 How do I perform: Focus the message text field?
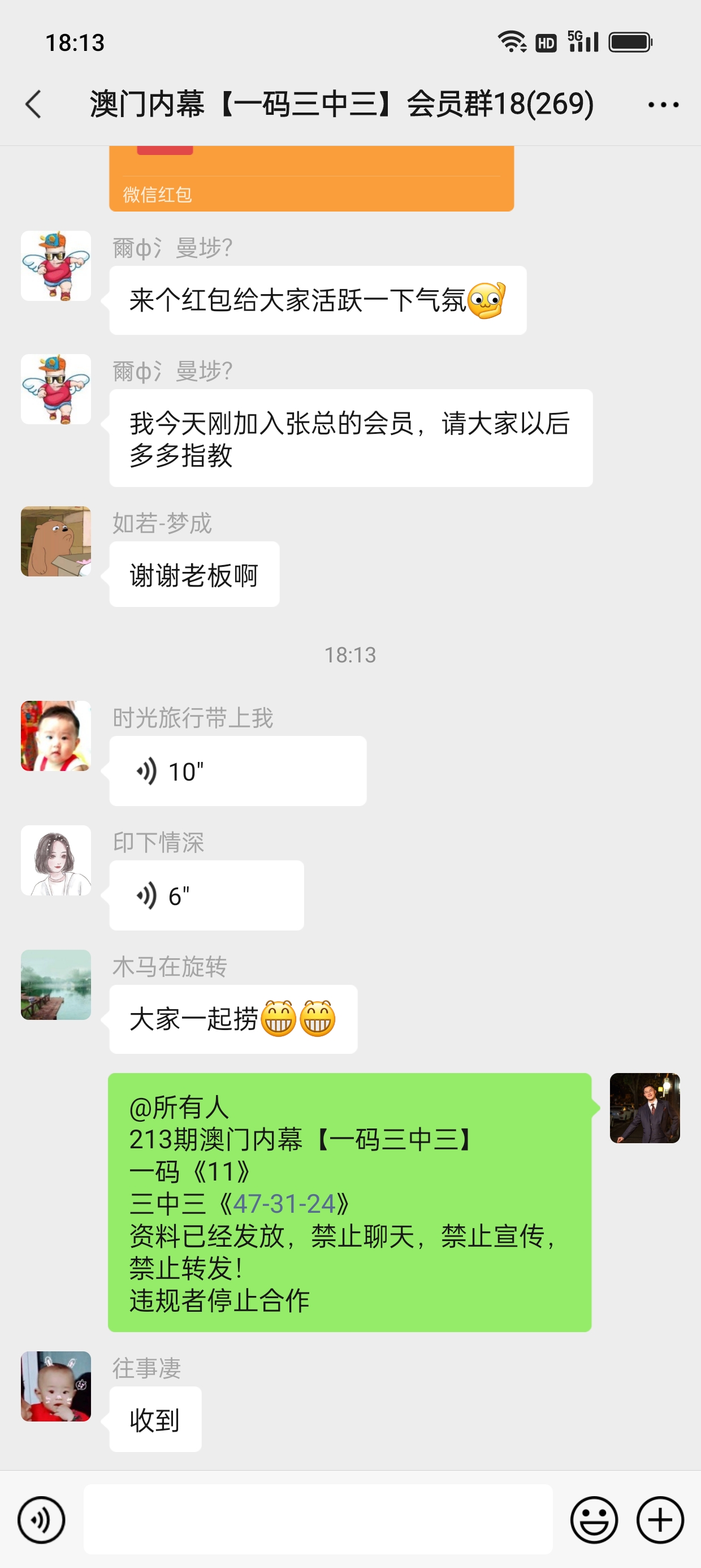tap(318, 1519)
